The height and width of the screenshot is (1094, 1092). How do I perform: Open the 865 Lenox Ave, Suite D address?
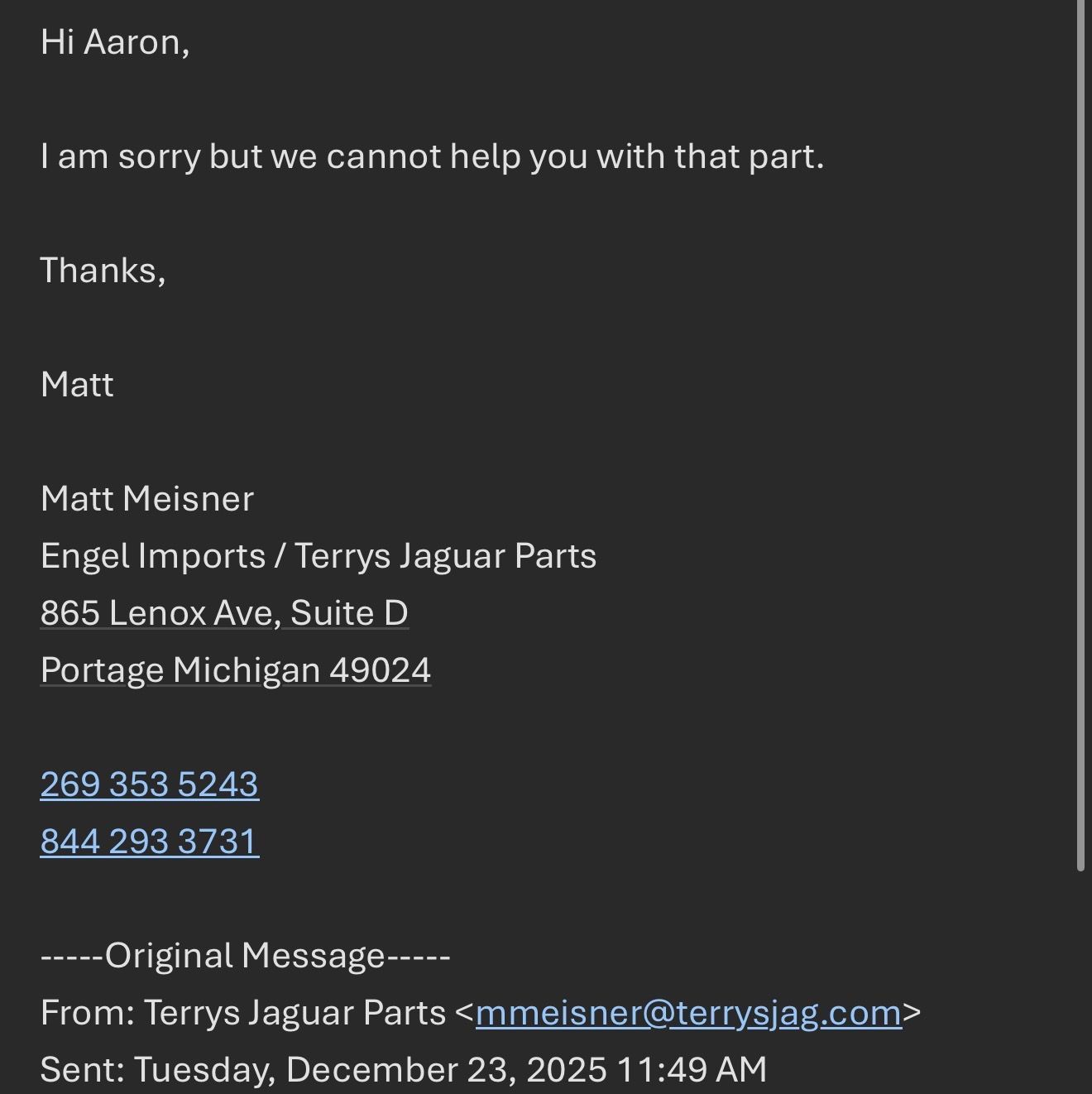pos(224,613)
